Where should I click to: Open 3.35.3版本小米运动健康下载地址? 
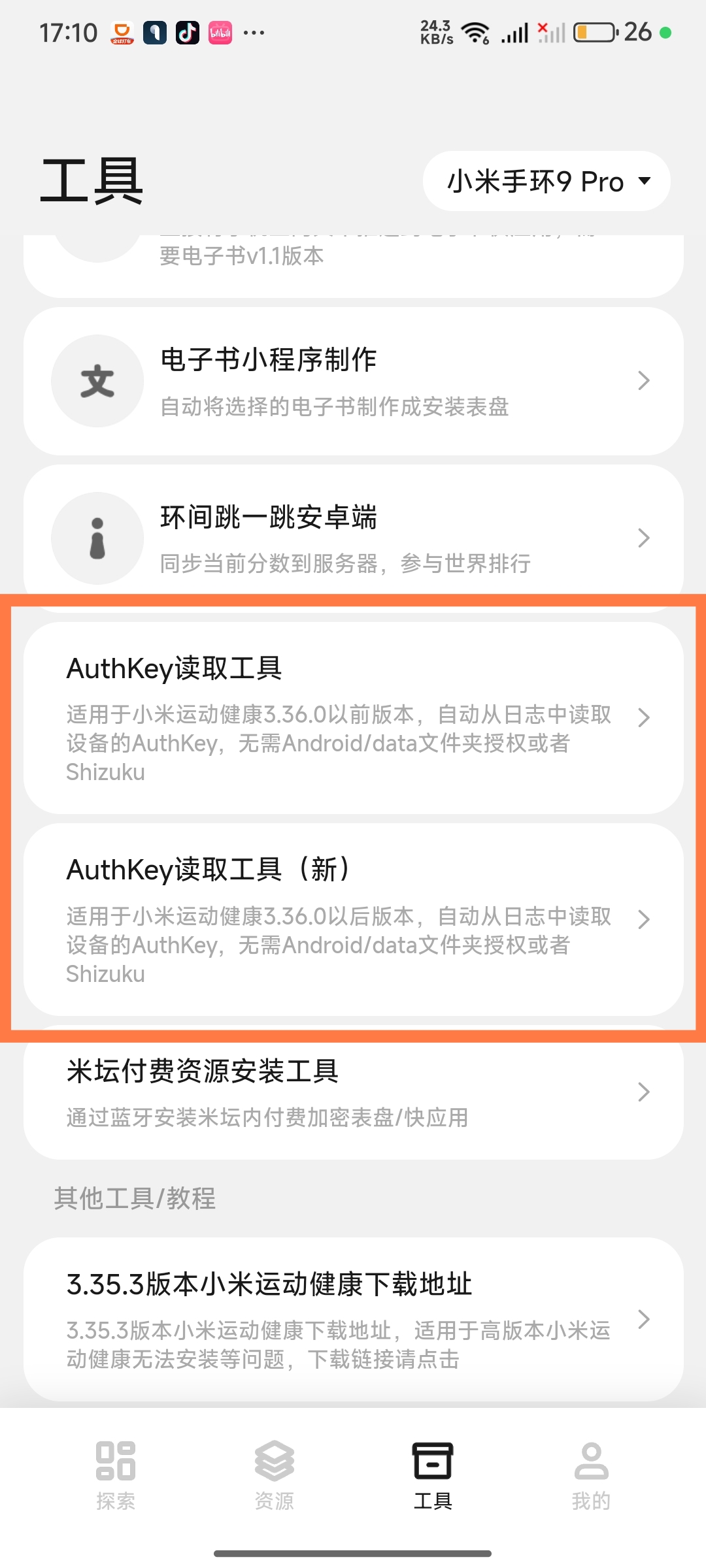click(353, 1318)
